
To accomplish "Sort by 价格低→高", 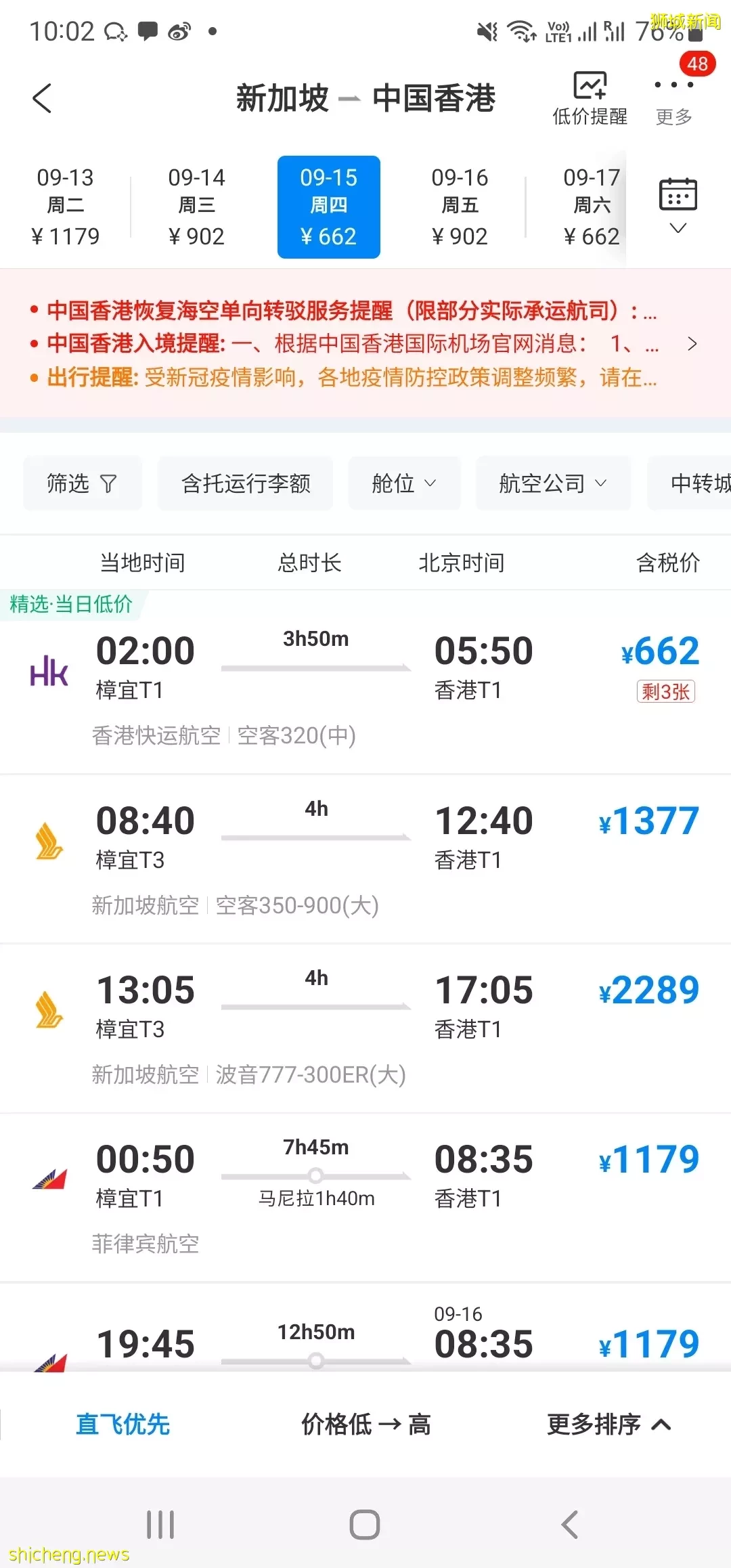I will click(x=365, y=1425).
